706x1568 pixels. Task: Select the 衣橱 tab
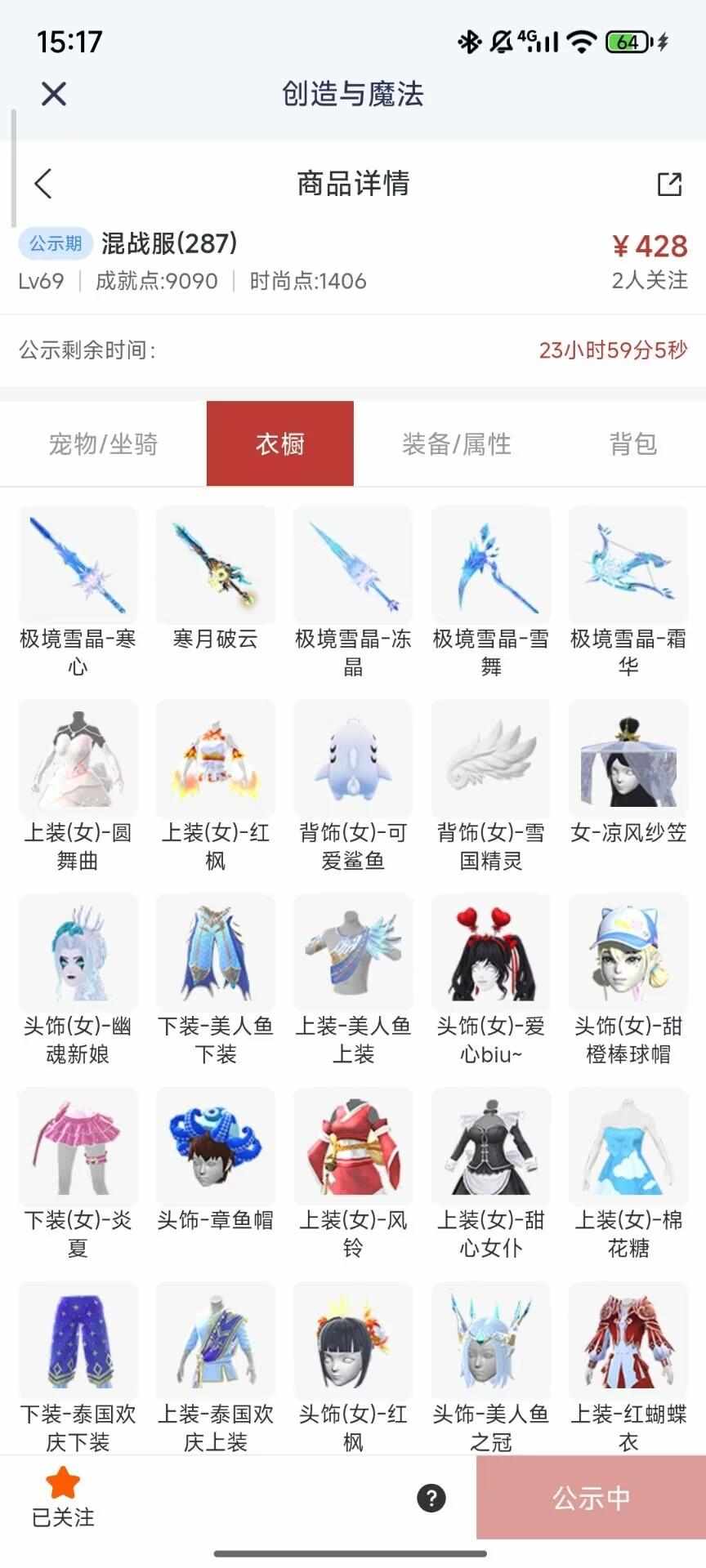[x=280, y=444]
